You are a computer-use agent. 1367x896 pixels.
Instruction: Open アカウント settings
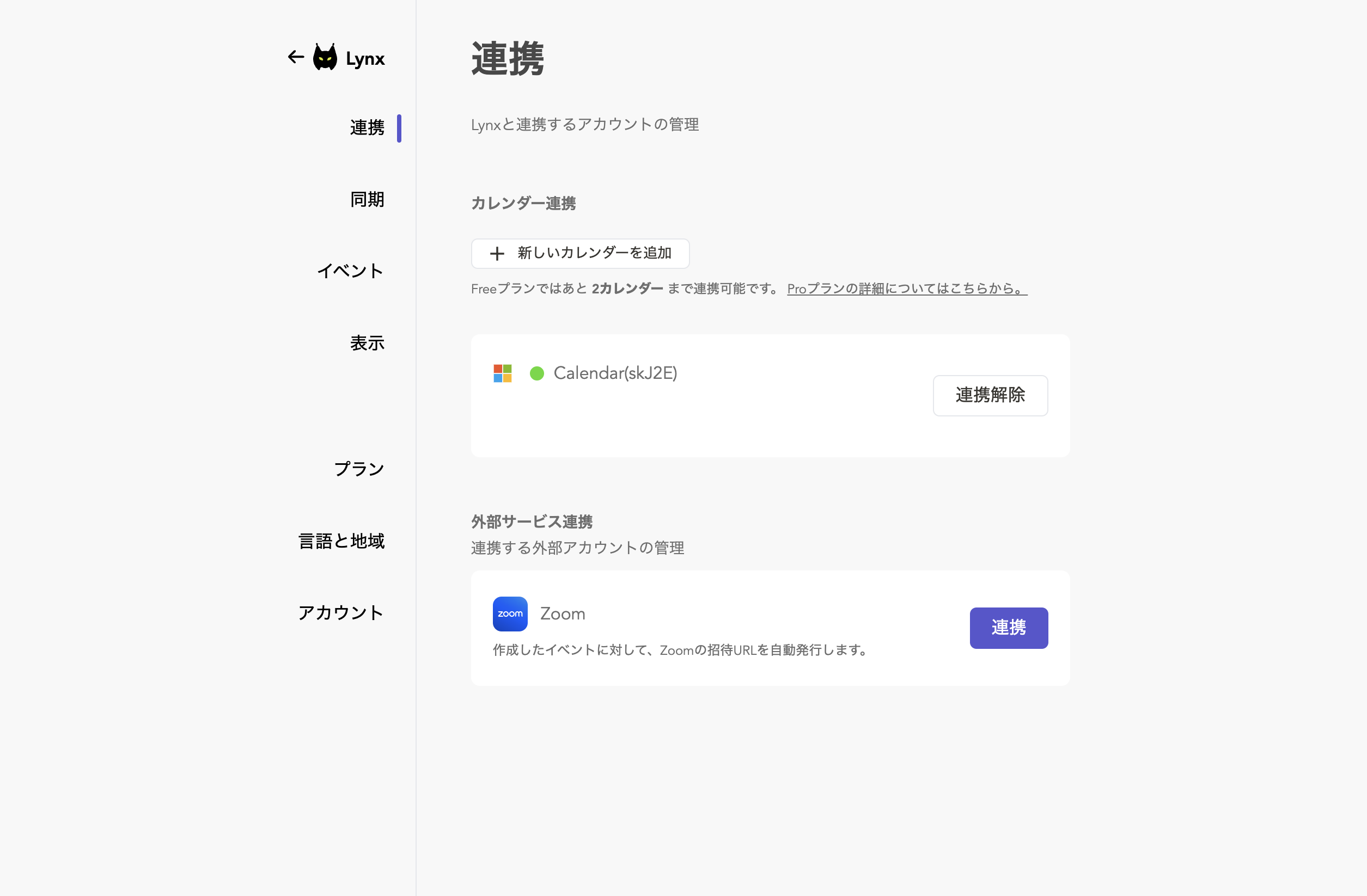pos(341,612)
